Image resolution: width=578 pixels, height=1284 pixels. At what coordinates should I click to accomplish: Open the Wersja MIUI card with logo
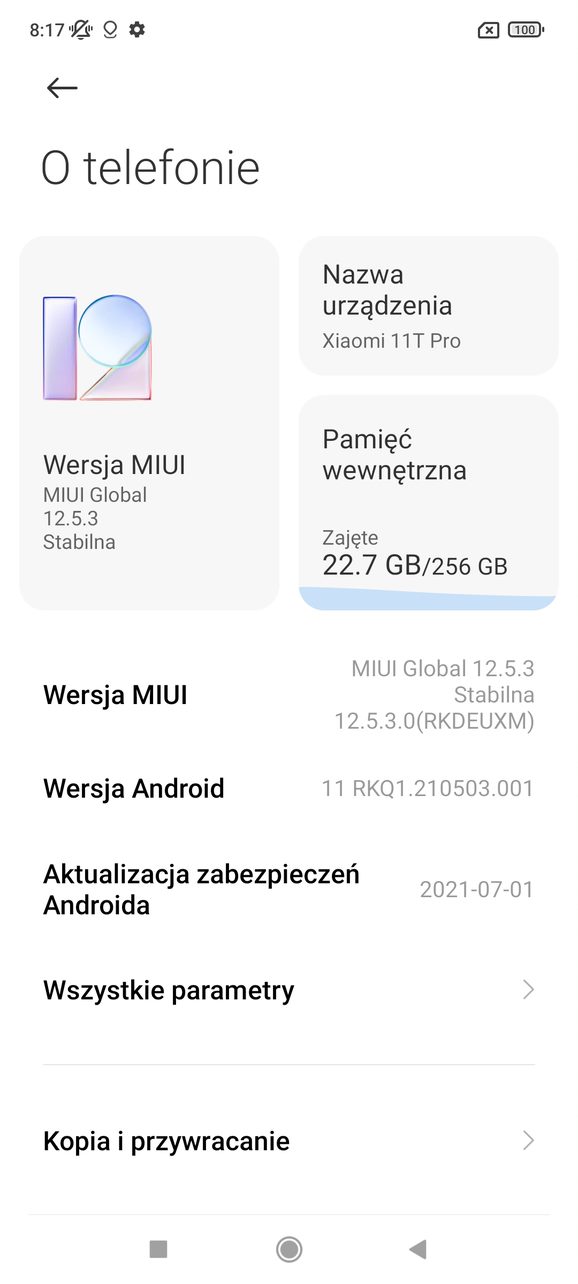(149, 423)
